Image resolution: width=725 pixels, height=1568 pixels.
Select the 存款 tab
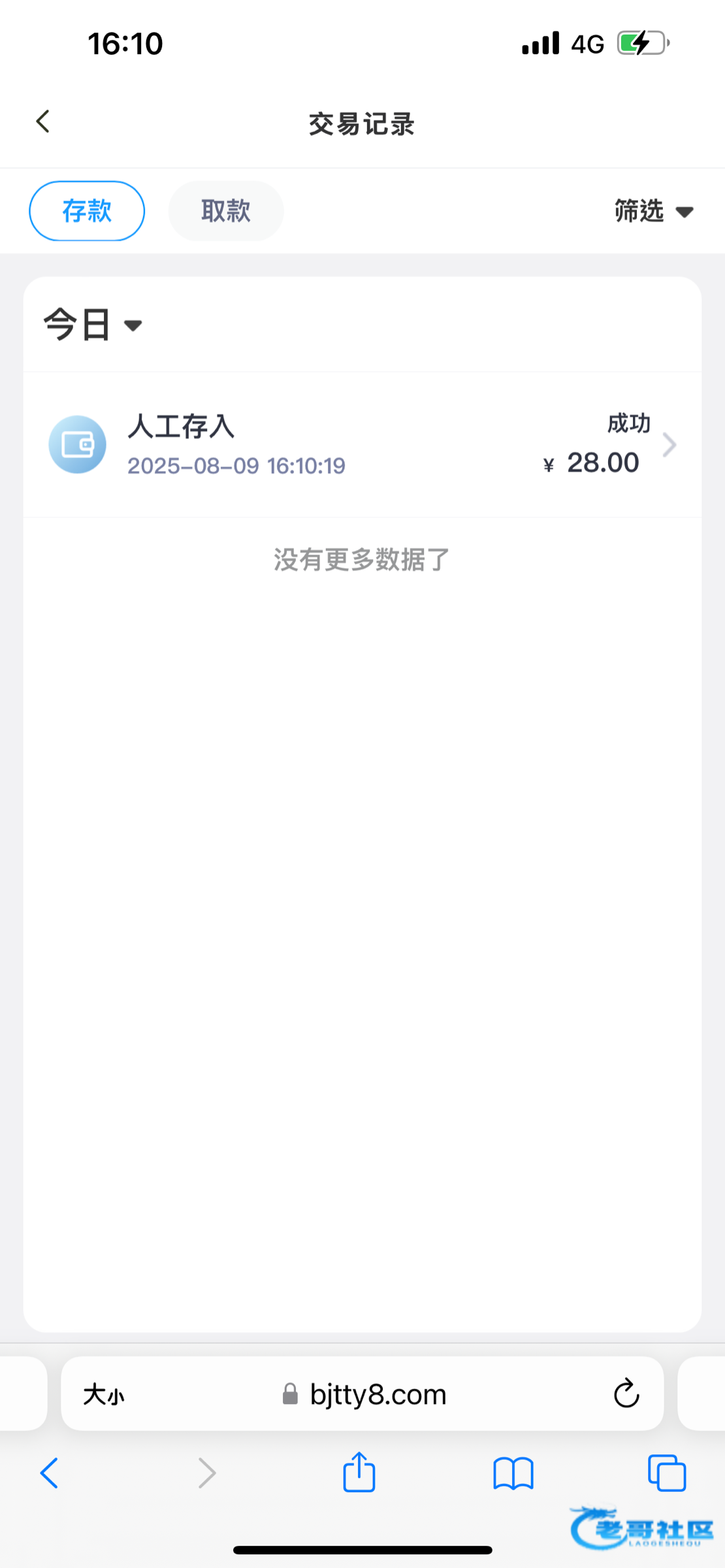tap(87, 211)
